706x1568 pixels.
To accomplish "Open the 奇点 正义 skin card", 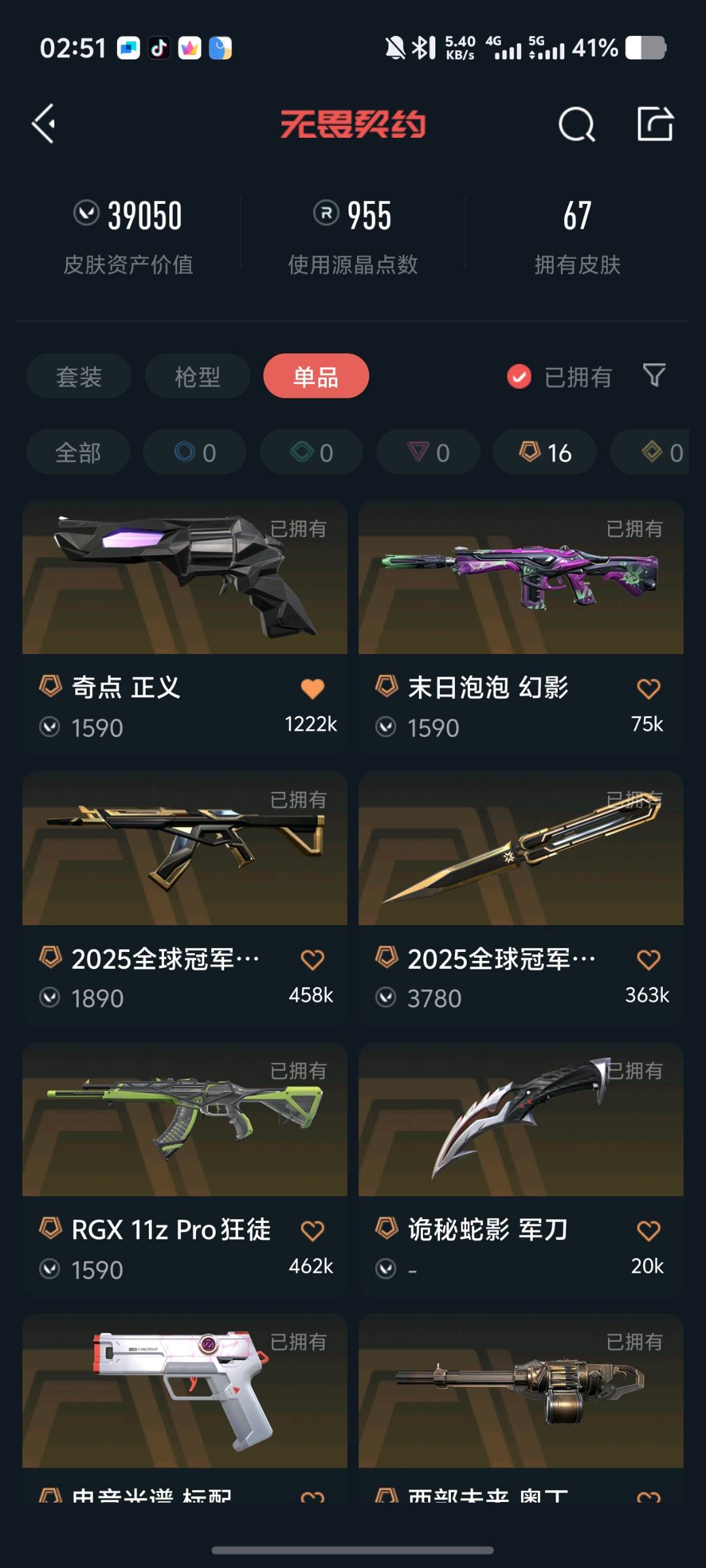I will (185, 627).
